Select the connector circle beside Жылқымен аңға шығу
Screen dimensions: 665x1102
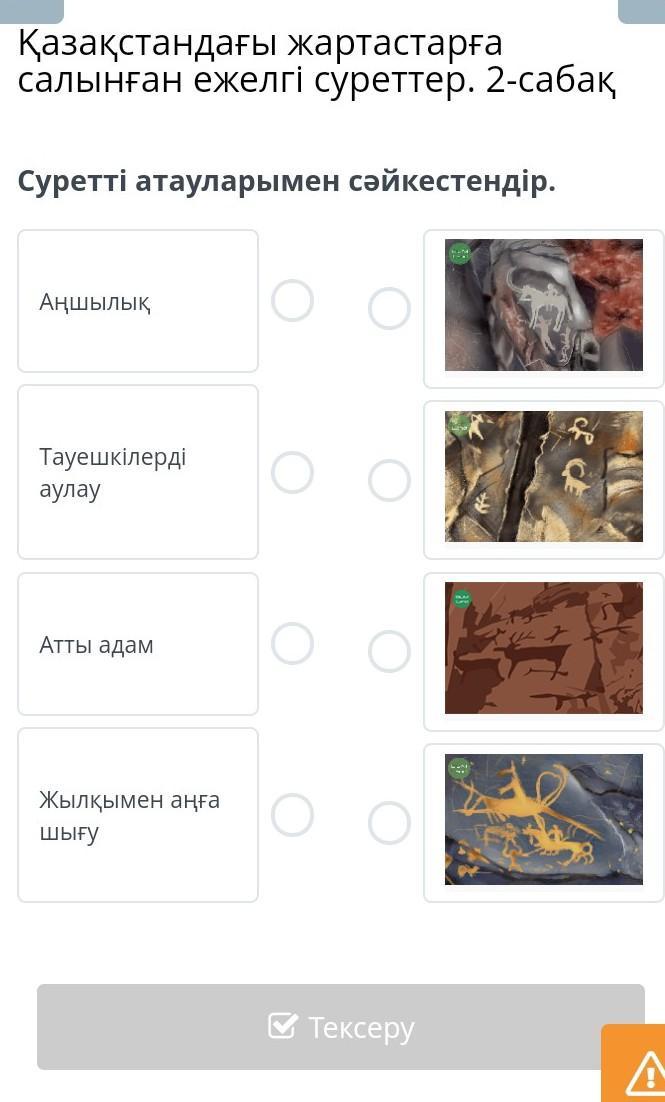pos(292,815)
